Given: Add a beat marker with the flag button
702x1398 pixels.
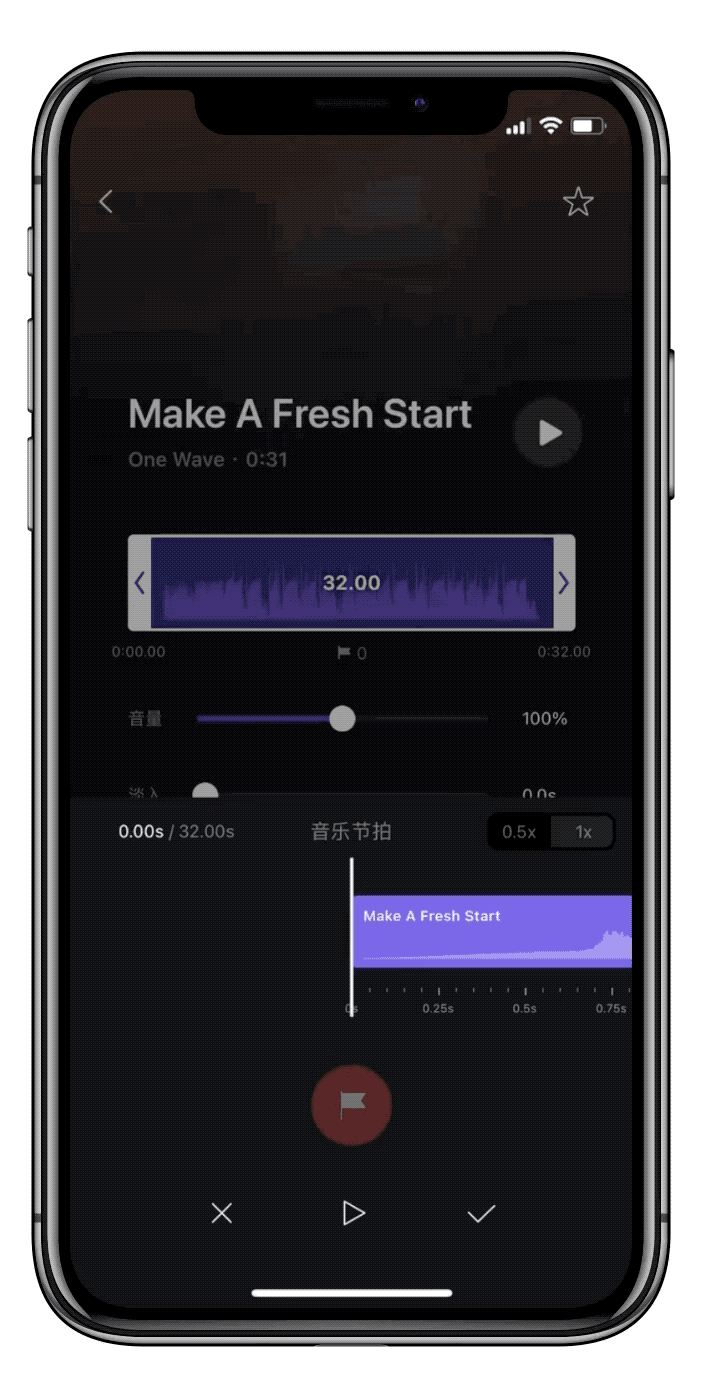Looking at the screenshot, I should (x=351, y=1105).
